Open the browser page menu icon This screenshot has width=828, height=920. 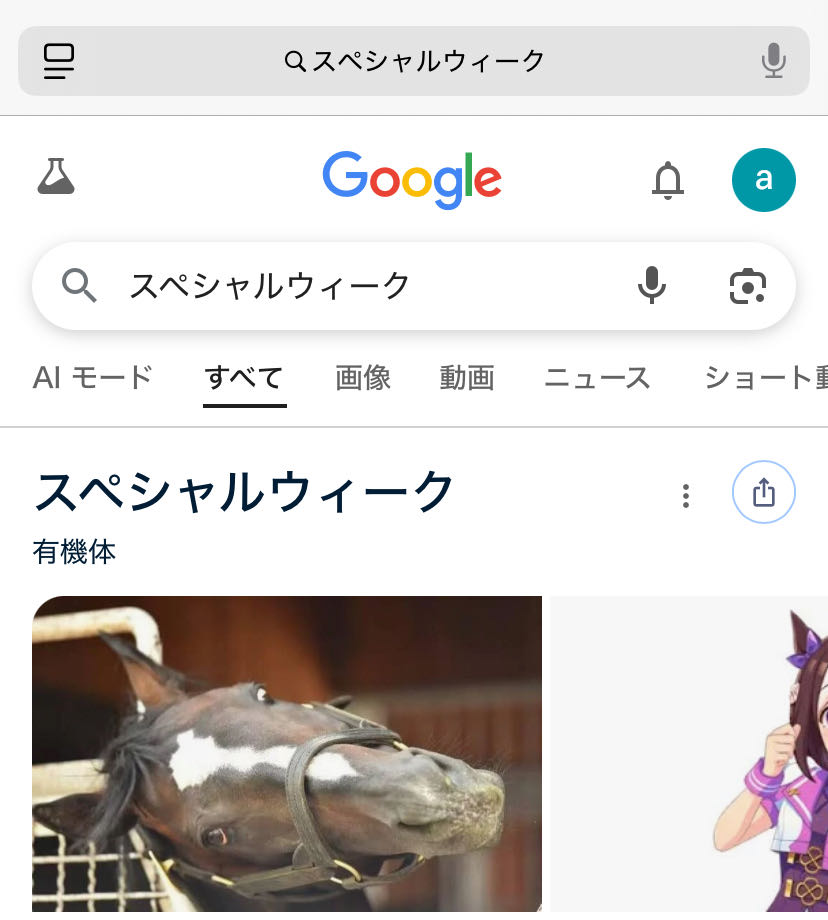pyautogui.click(x=60, y=61)
